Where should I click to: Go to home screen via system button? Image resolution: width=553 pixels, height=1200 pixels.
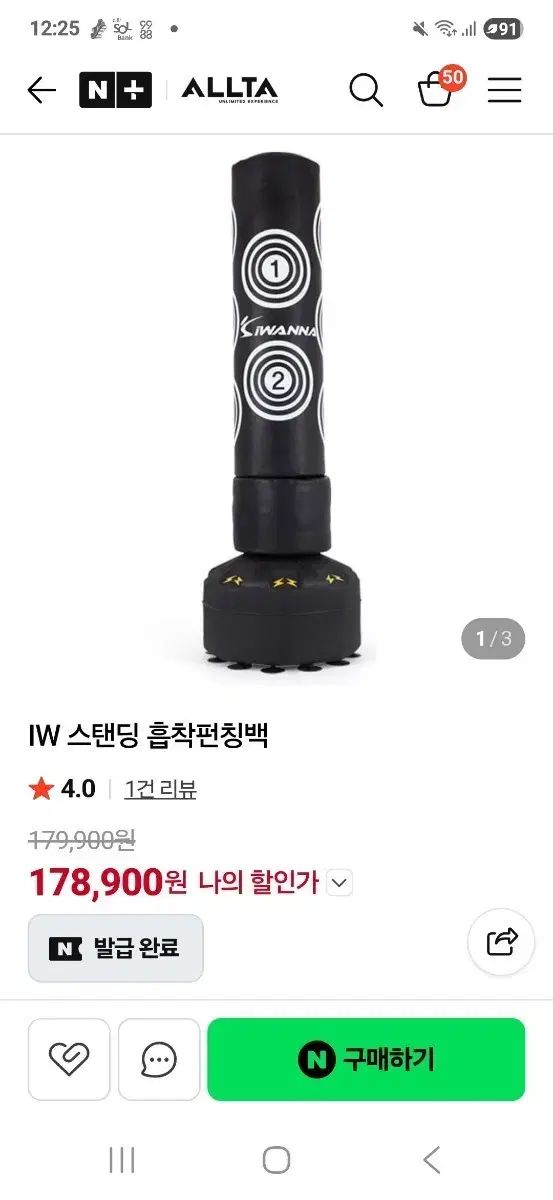pyautogui.click(x=277, y=1160)
